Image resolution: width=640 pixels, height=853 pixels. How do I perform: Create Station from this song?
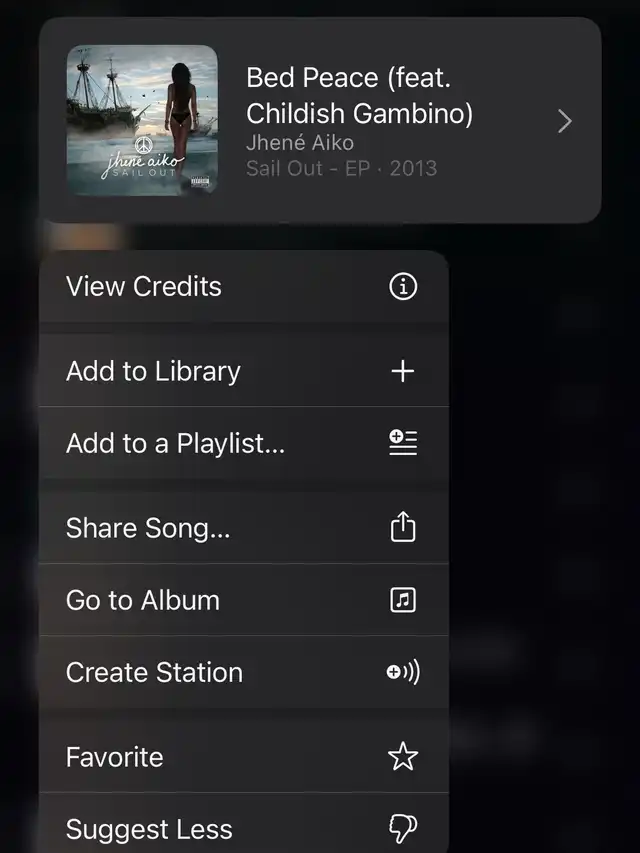(x=243, y=672)
